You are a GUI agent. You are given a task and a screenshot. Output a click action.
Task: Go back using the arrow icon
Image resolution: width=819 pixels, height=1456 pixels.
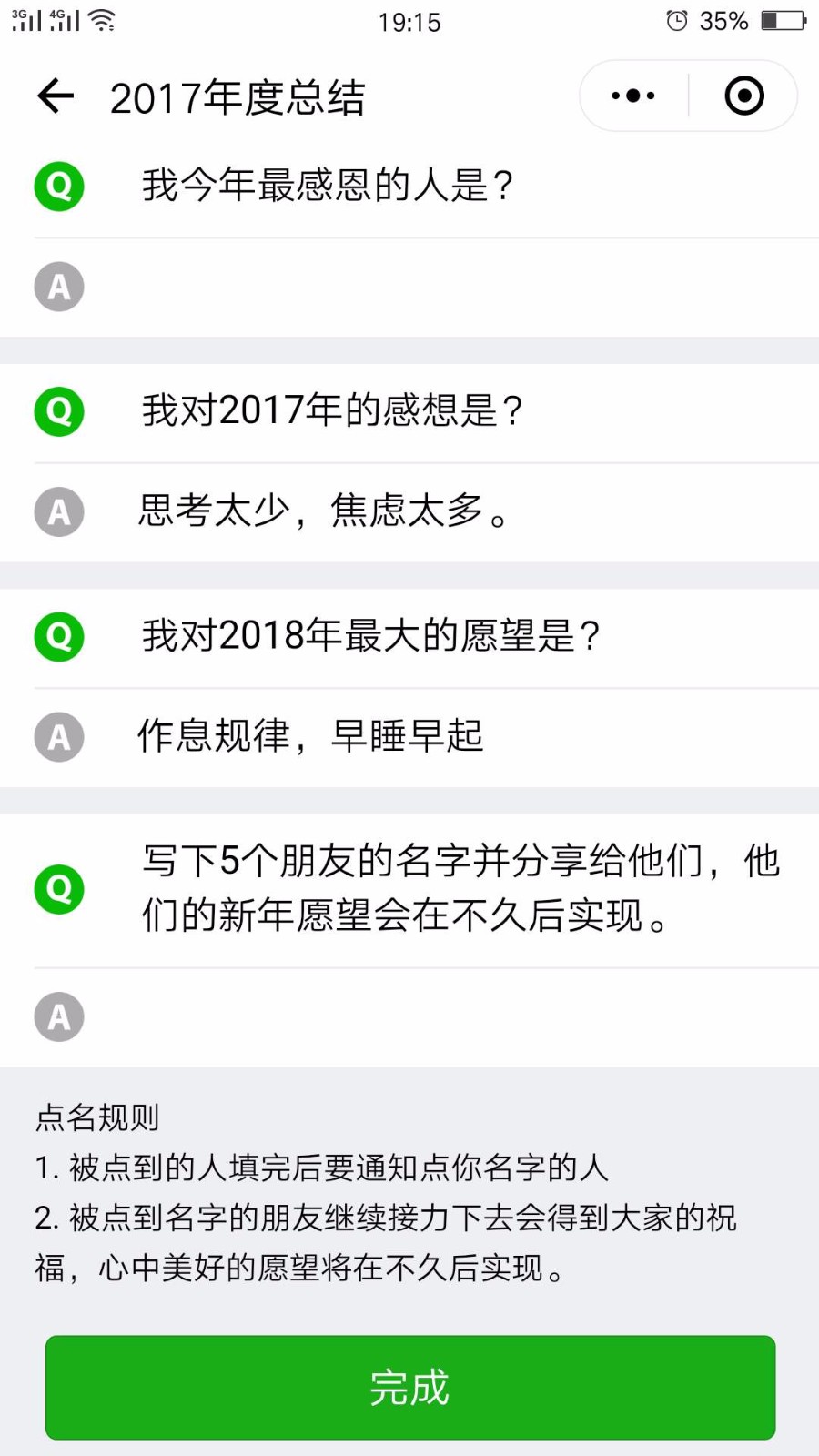coord(56,96)
